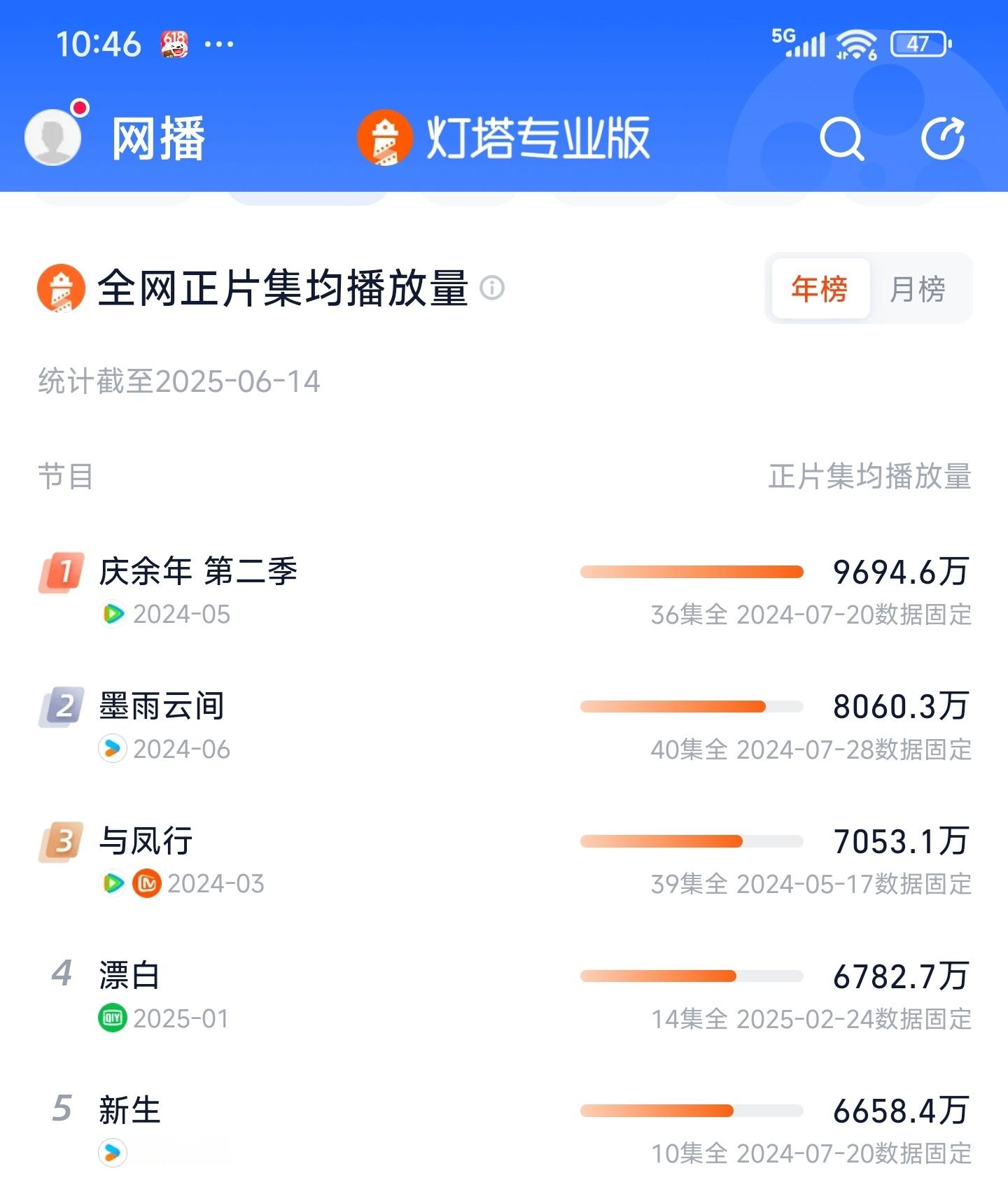The width and height of the screenshot is (1008, 1187).
Task: Tap the share arrow icon in header
Action: coord(943,138)
